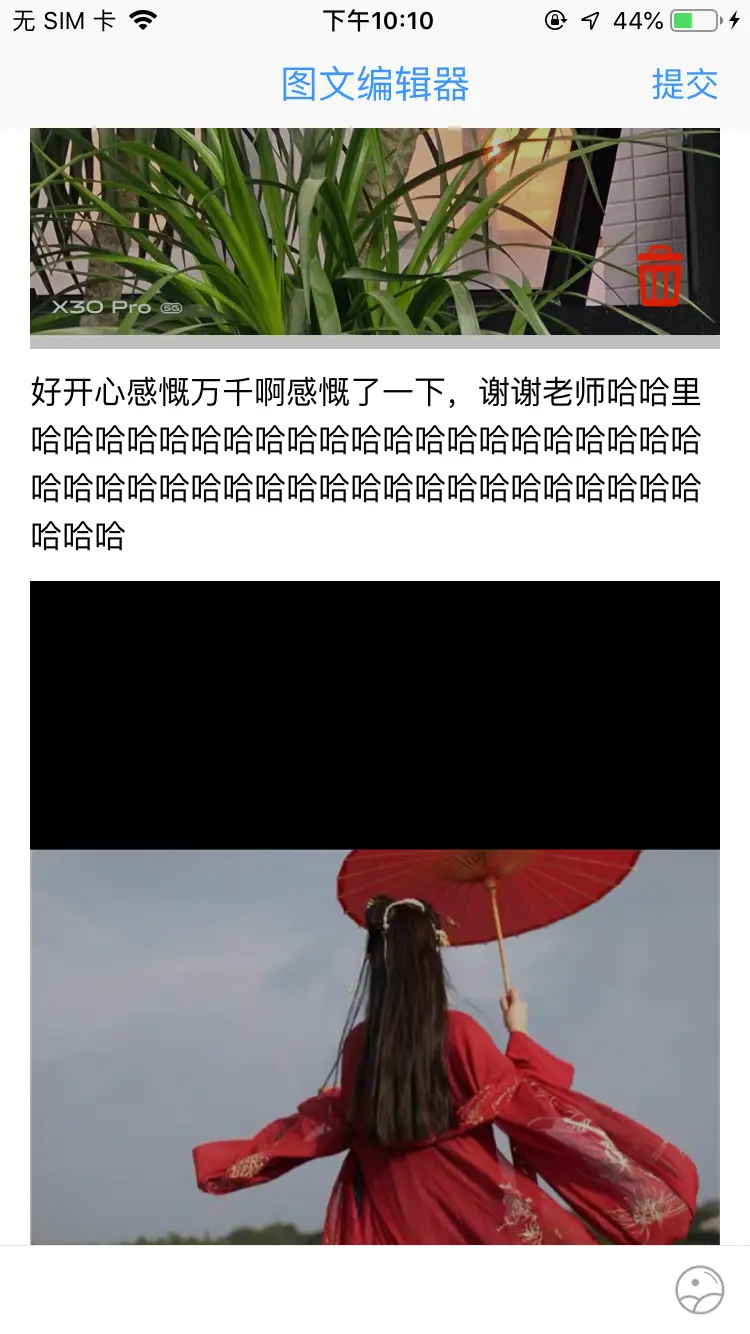The height and width of the screenshot is (1334, 750).
Task: Delete the plant photo using the trash icon
Action: point(660,276)
